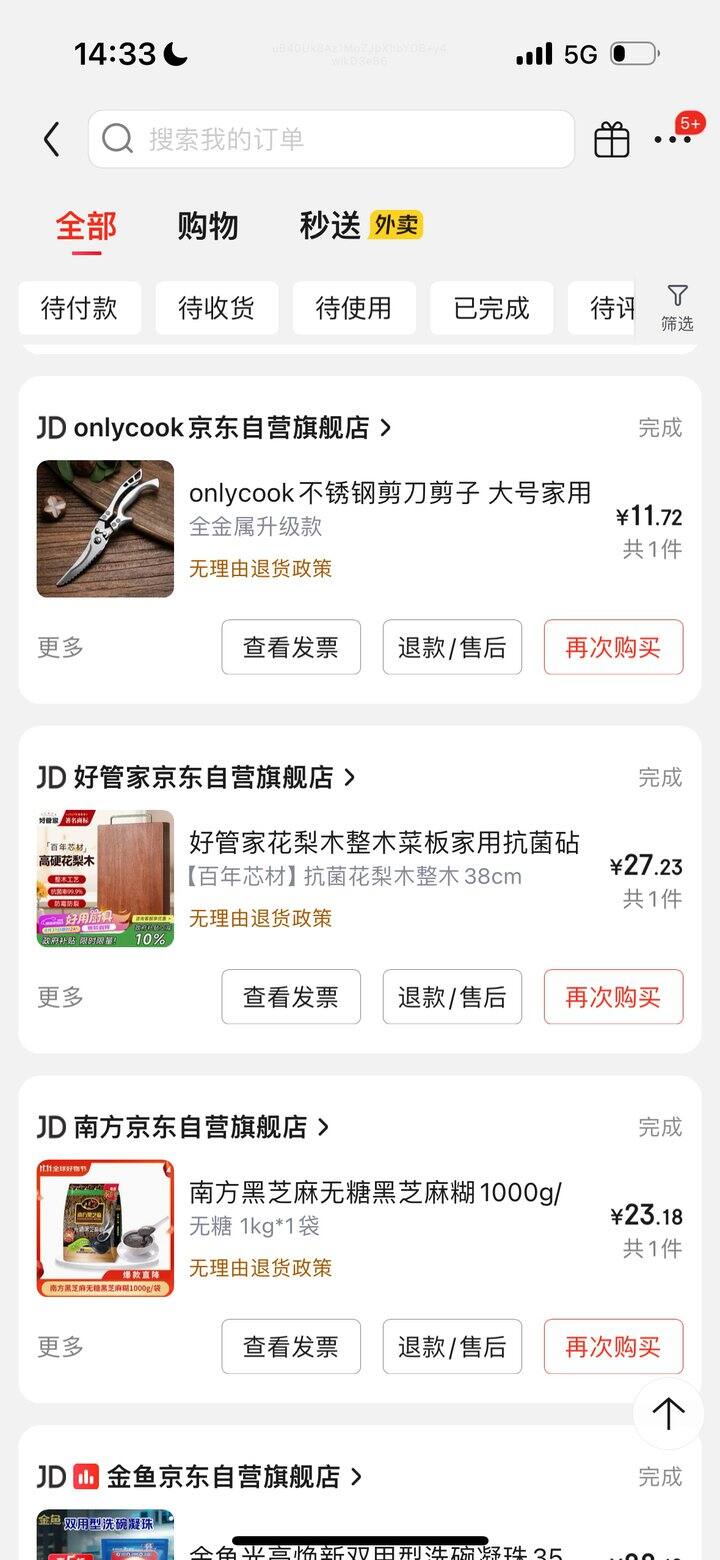This screenshot has width=720, height=1560.
Task: Filter orders by 待付款
Action: [x=79, y=308]
